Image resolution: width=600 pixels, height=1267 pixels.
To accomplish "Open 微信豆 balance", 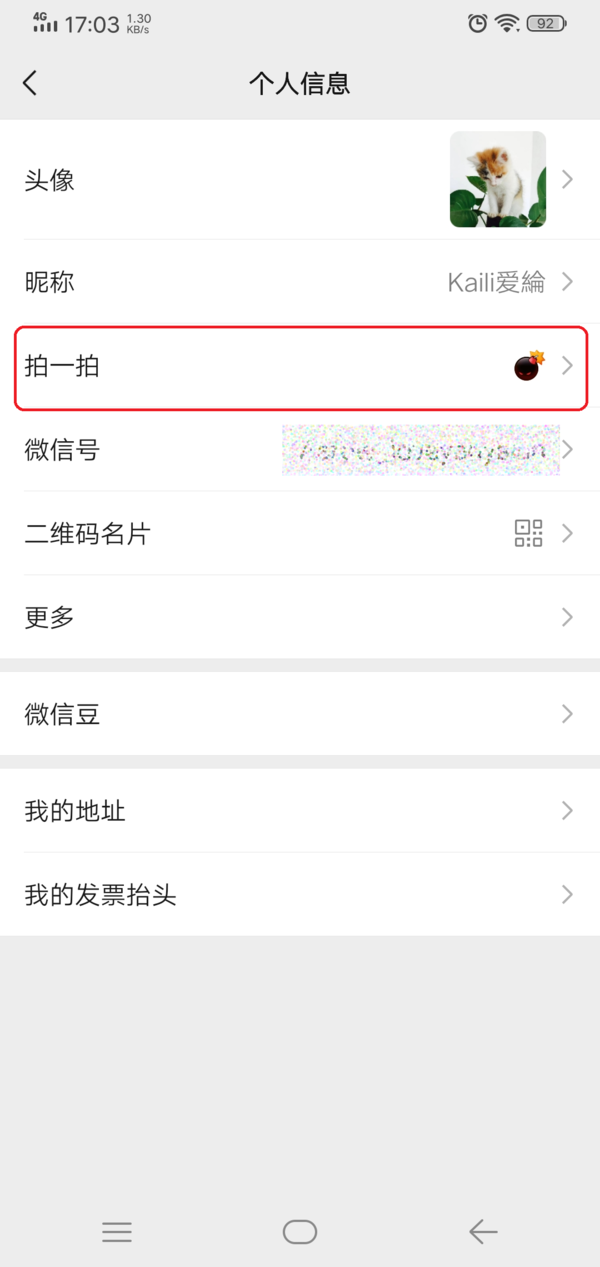I will (x=300, y=714).
